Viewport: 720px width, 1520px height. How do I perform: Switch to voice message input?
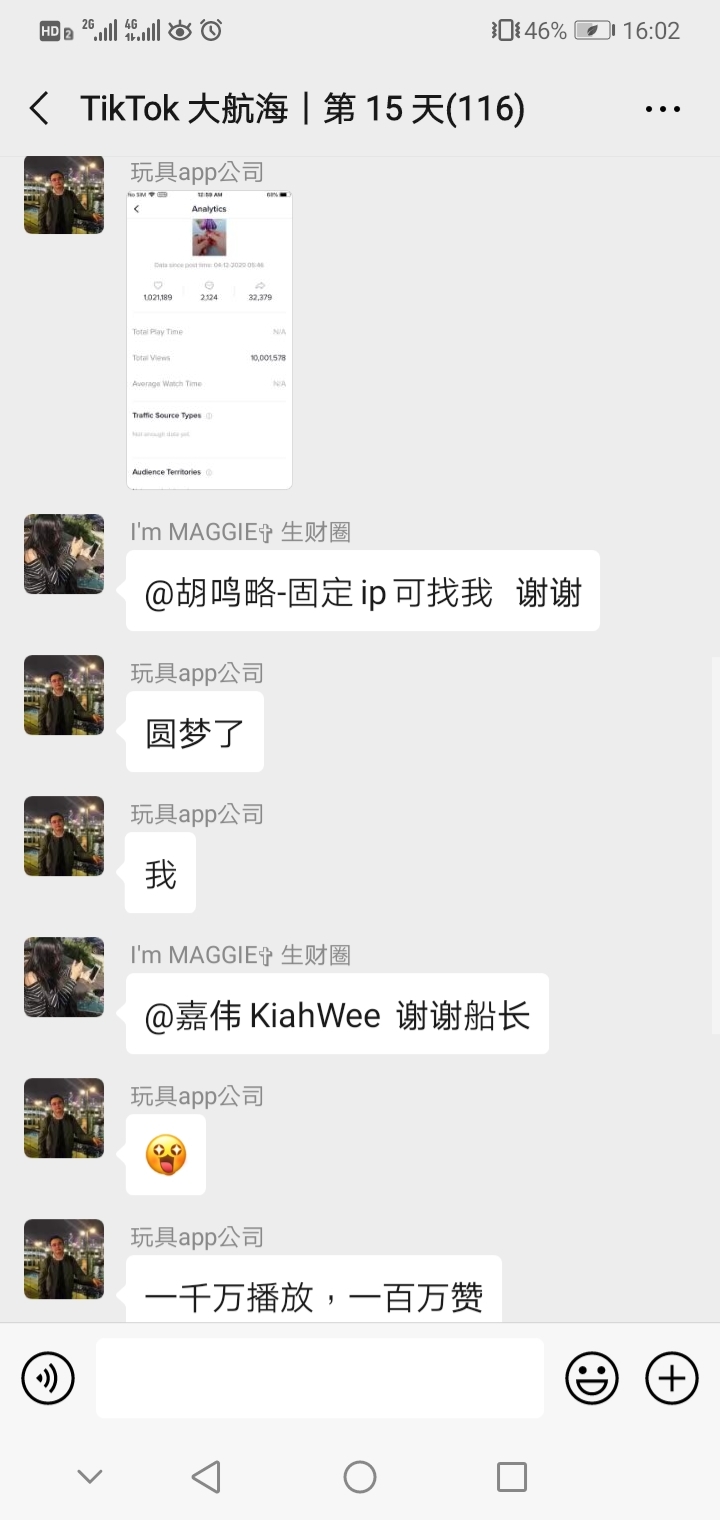click(48, 1378)
